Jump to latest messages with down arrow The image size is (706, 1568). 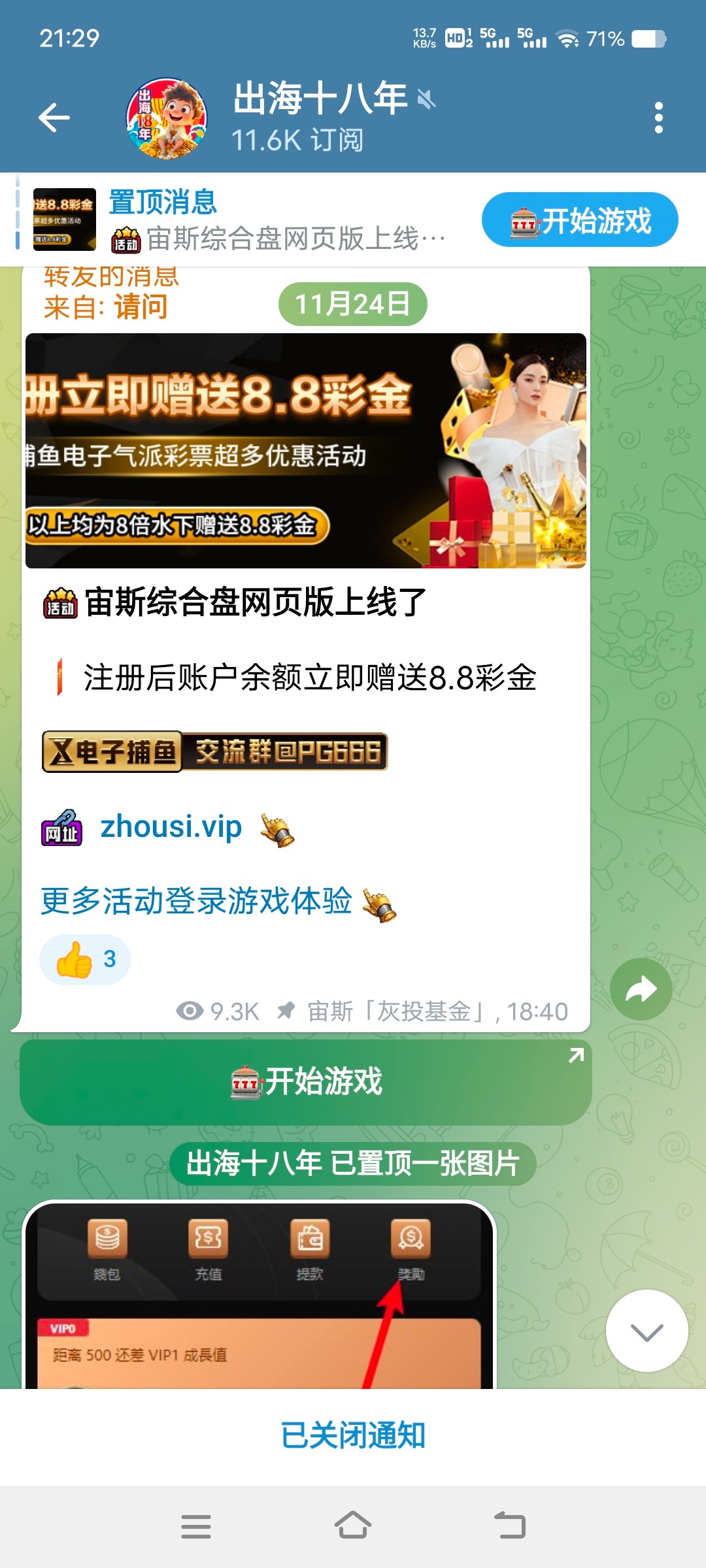[x=647, y=1331]
